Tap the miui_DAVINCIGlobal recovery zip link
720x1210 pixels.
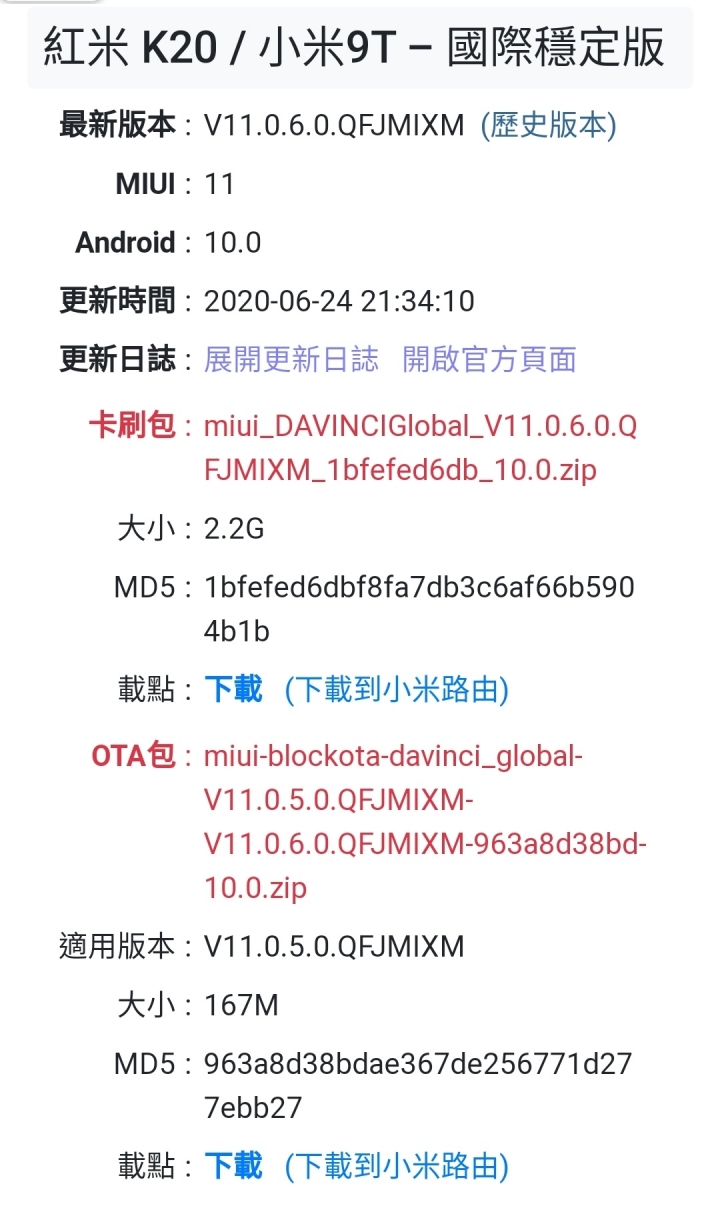420,447
